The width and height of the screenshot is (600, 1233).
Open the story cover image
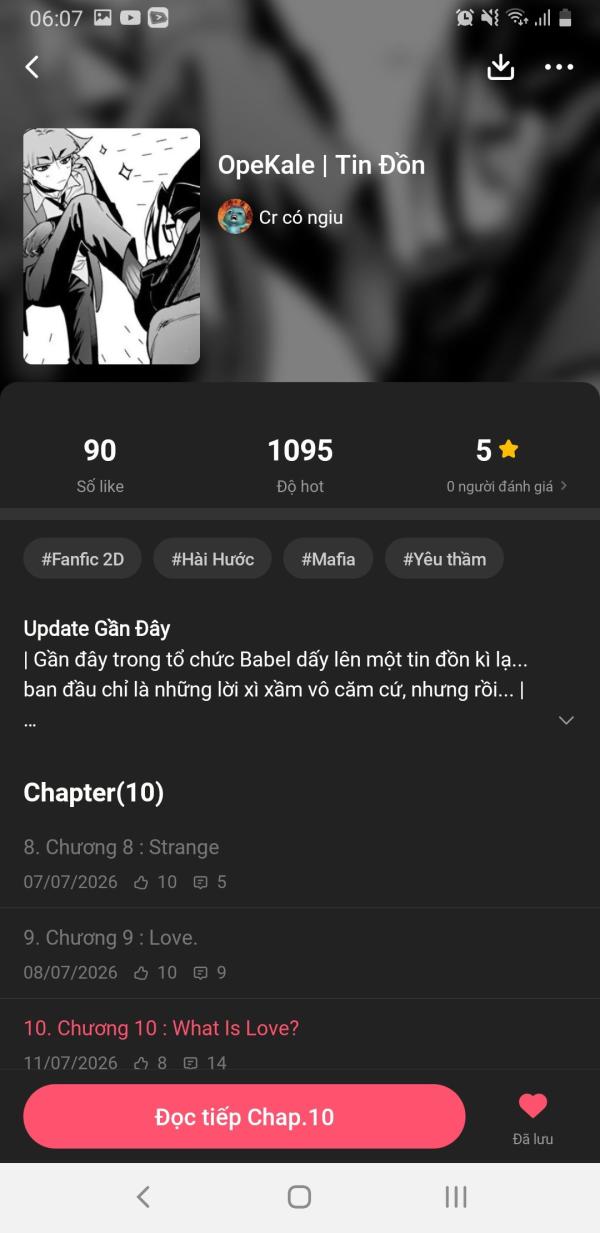(111, 246)
